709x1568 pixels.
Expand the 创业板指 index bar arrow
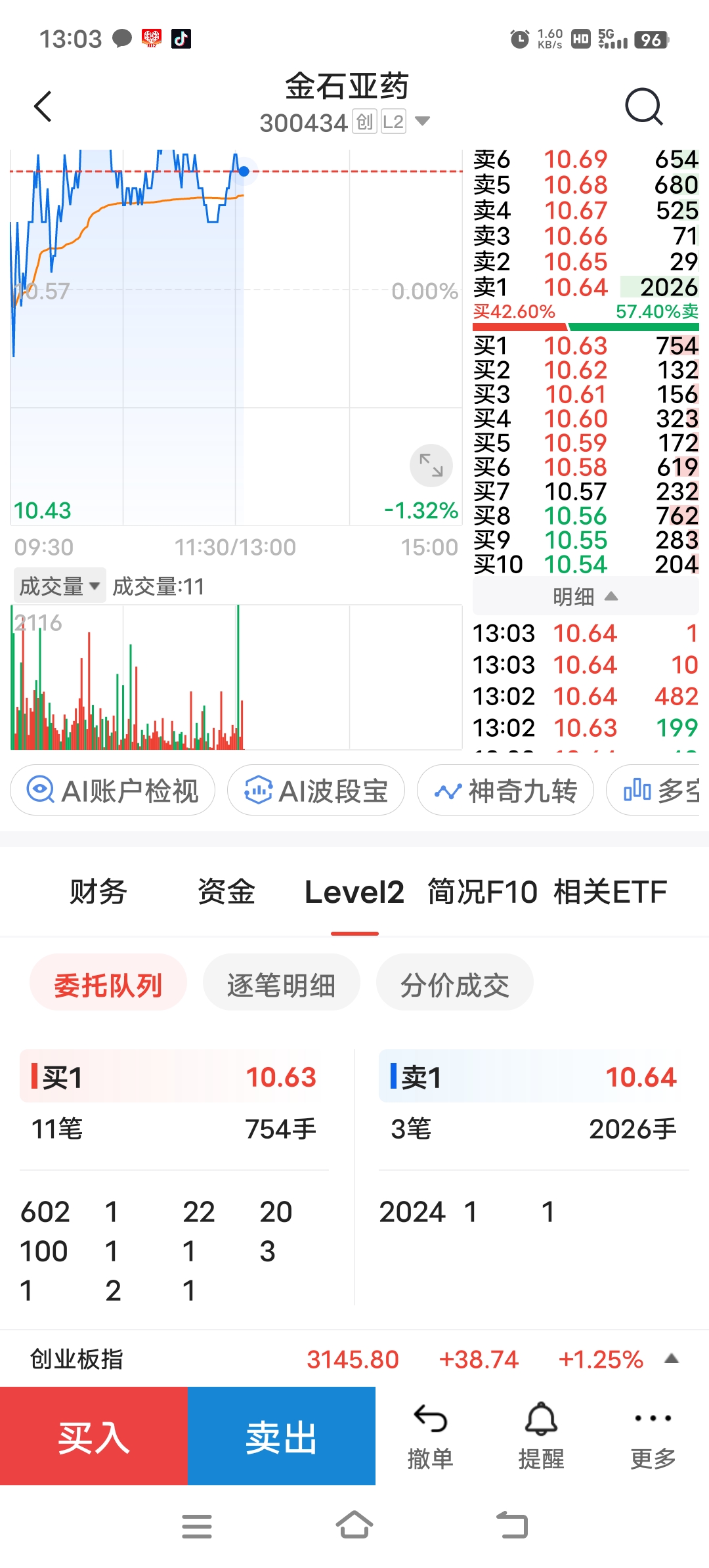pyautogui.click(x=671, y=1359)
